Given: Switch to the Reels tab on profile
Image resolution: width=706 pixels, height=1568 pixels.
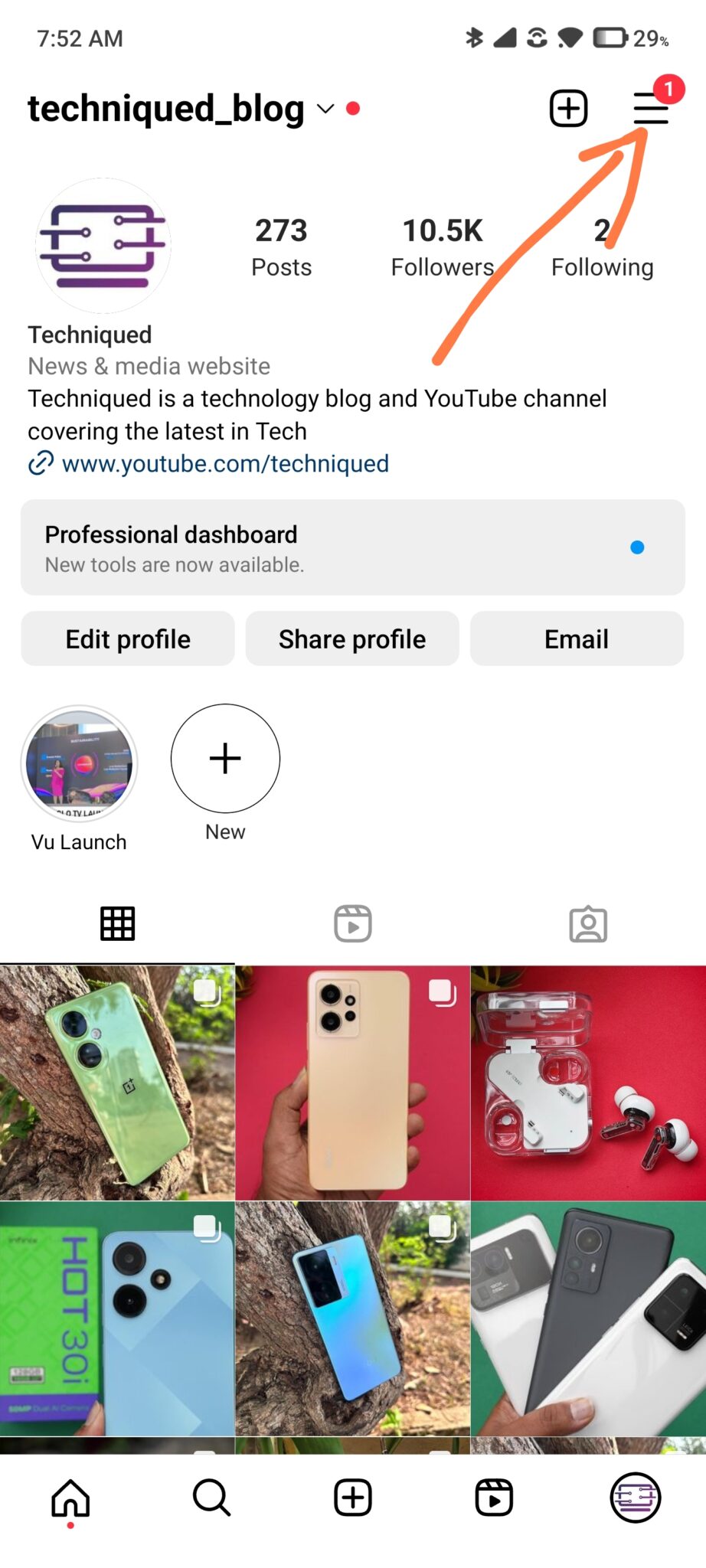Looking at the screenshot, I should tap(353, 924).
